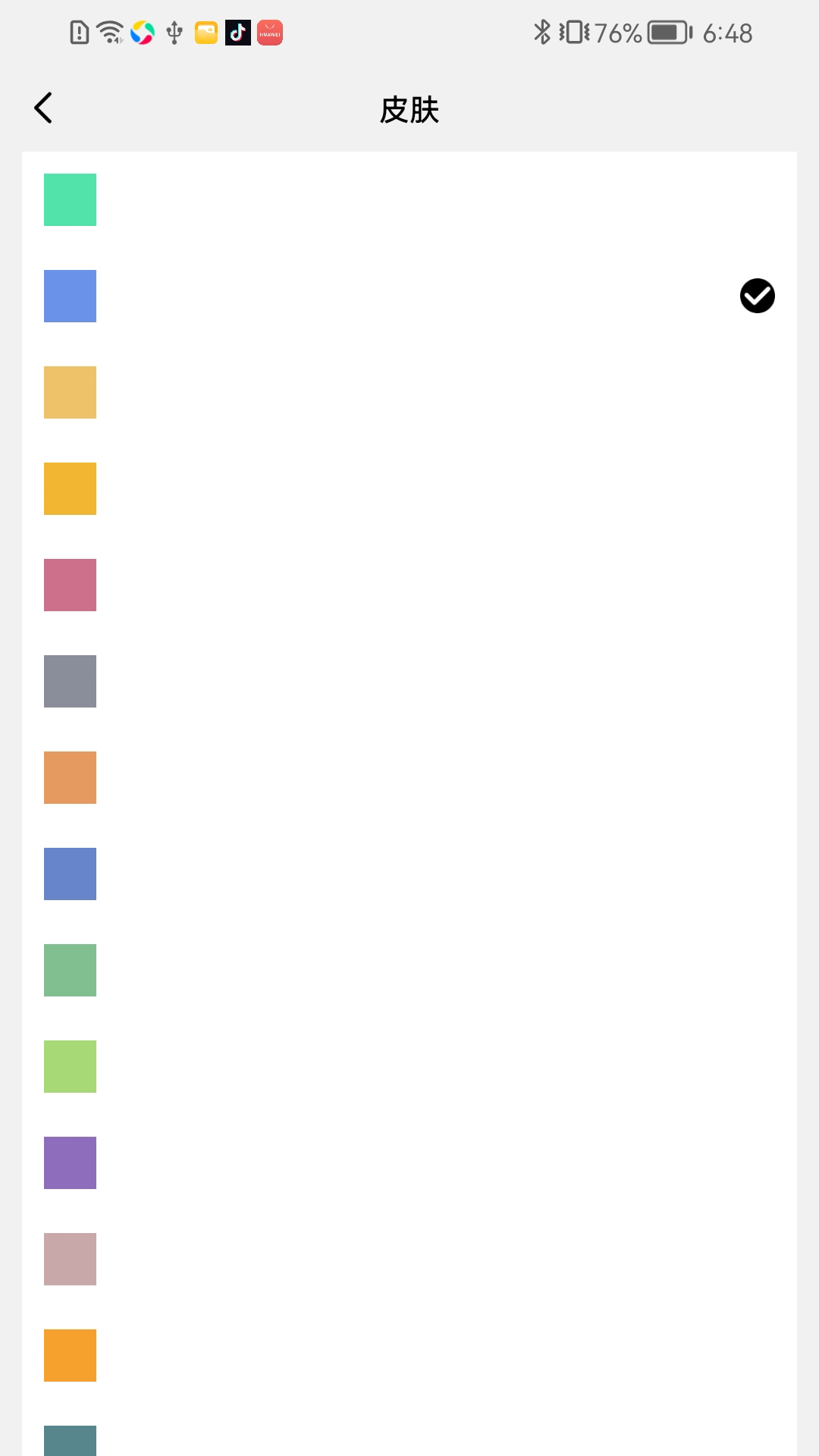This screenshot has height=1456, width=819.
Task: Choose the dusty pink-beige skin swatch
Action: click(x=70, y=1259)
